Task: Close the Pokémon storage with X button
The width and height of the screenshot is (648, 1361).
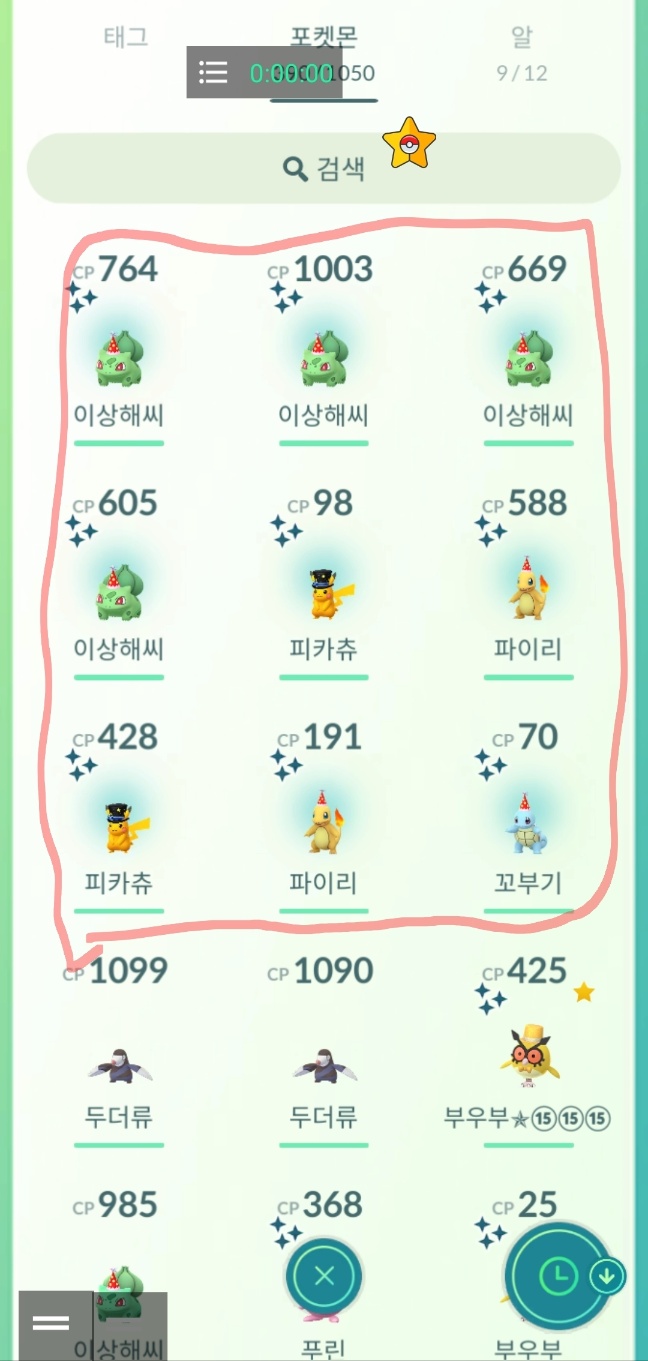Action: pos(323,1276)
